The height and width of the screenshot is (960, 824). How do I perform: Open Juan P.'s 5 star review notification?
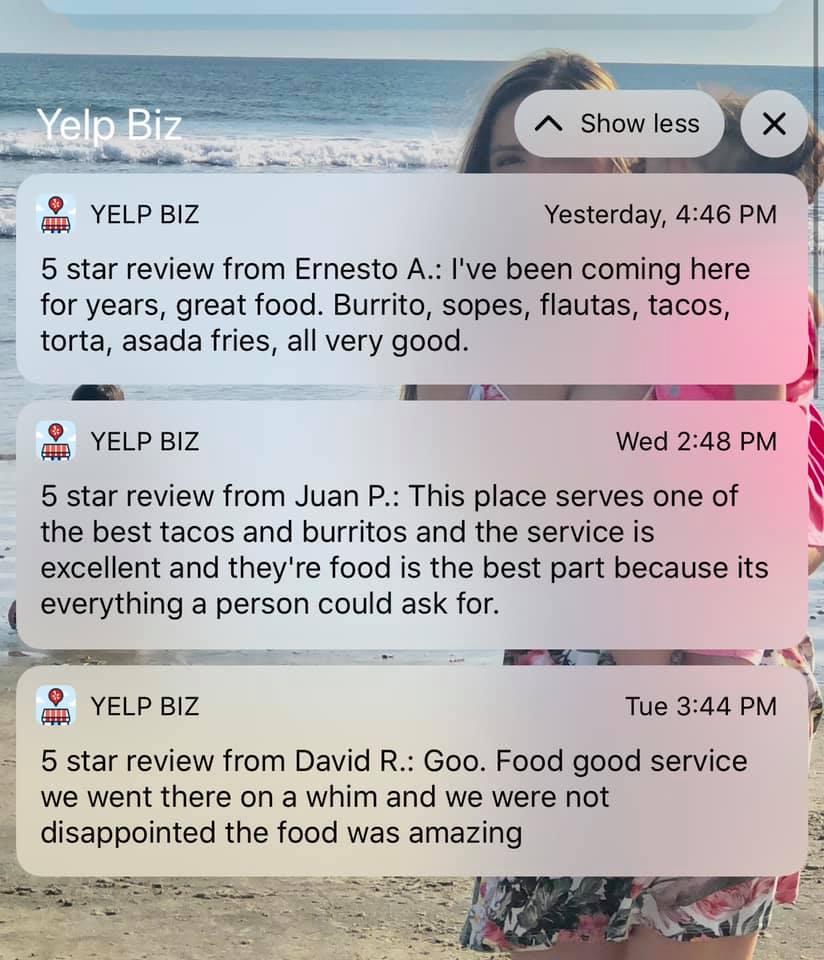(411, 526)
